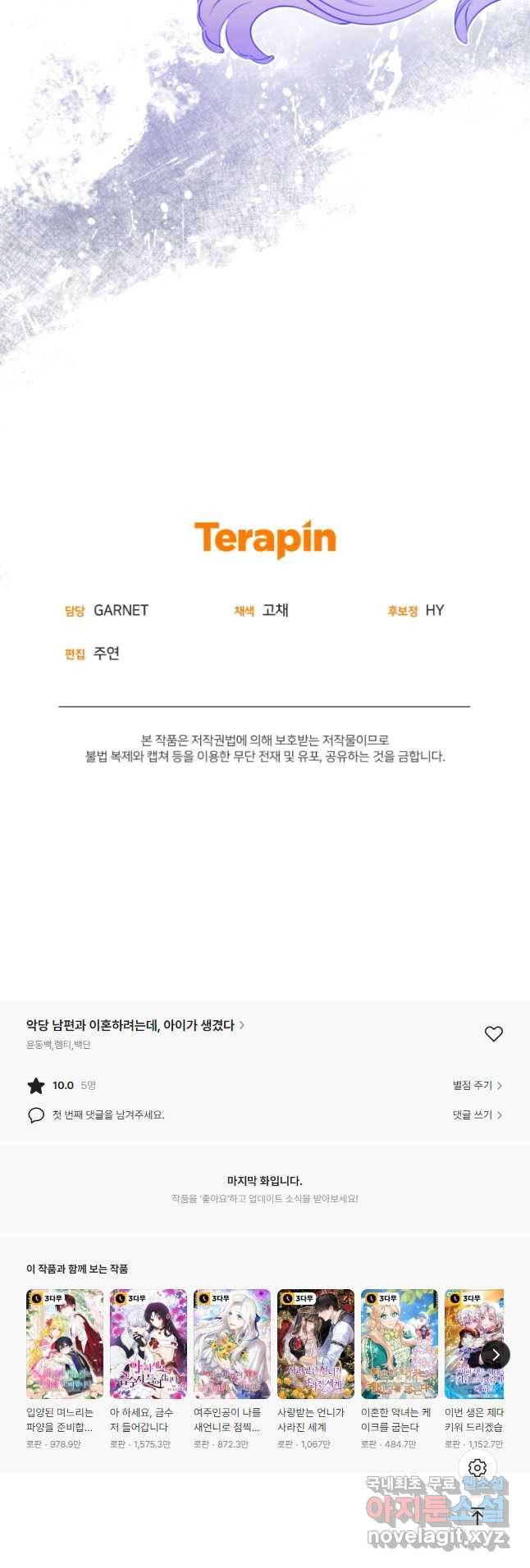The image size is (530, 1568).
Task: Jump back to the top of the page
Action: tap(477, 1517)
